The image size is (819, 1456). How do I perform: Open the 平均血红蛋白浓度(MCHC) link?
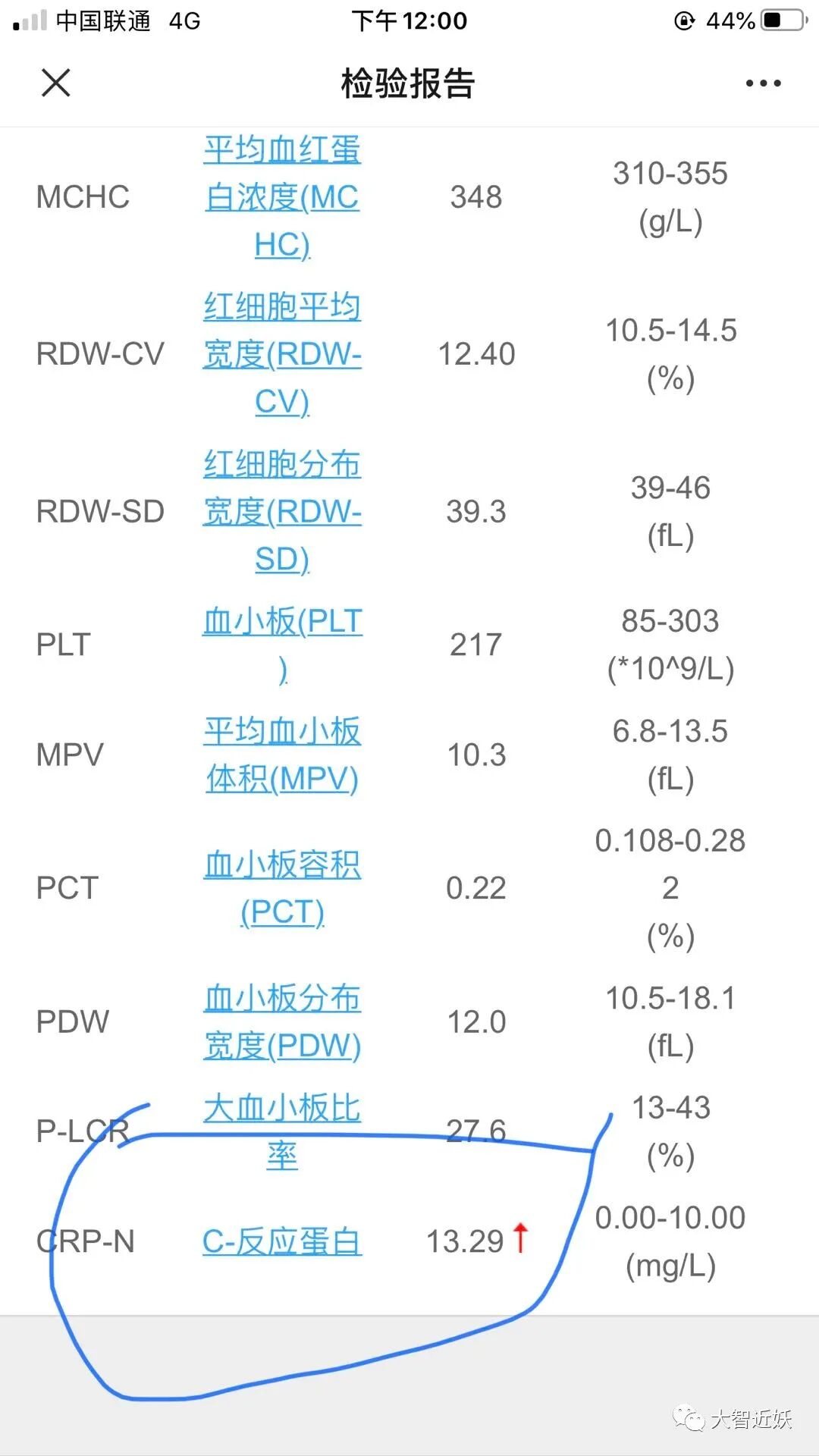(x=282, y=197)
